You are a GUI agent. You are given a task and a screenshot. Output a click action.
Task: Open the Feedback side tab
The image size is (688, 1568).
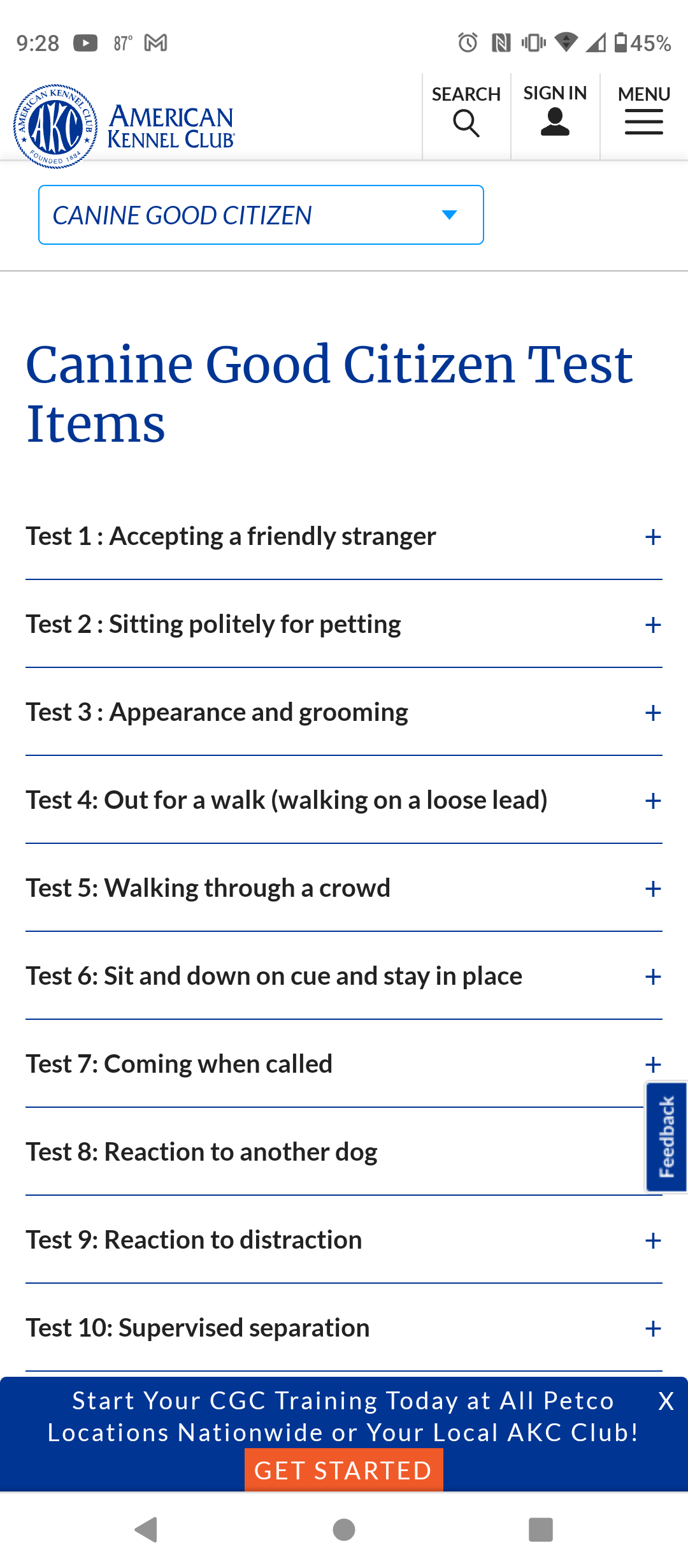(666, 1137)
